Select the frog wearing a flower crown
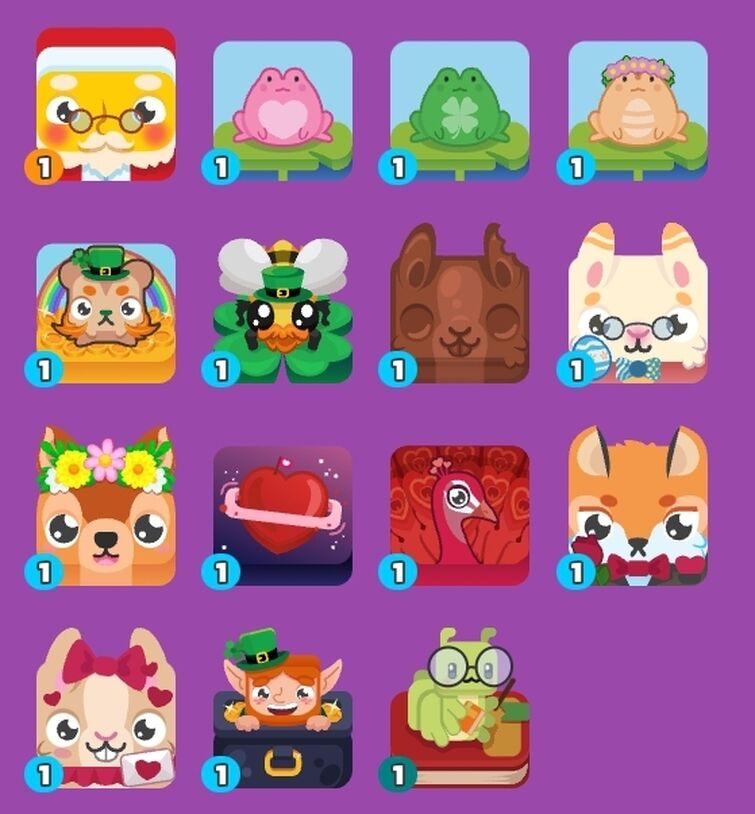The height and width of the screenshot is (814, 755). pos(638,110)
